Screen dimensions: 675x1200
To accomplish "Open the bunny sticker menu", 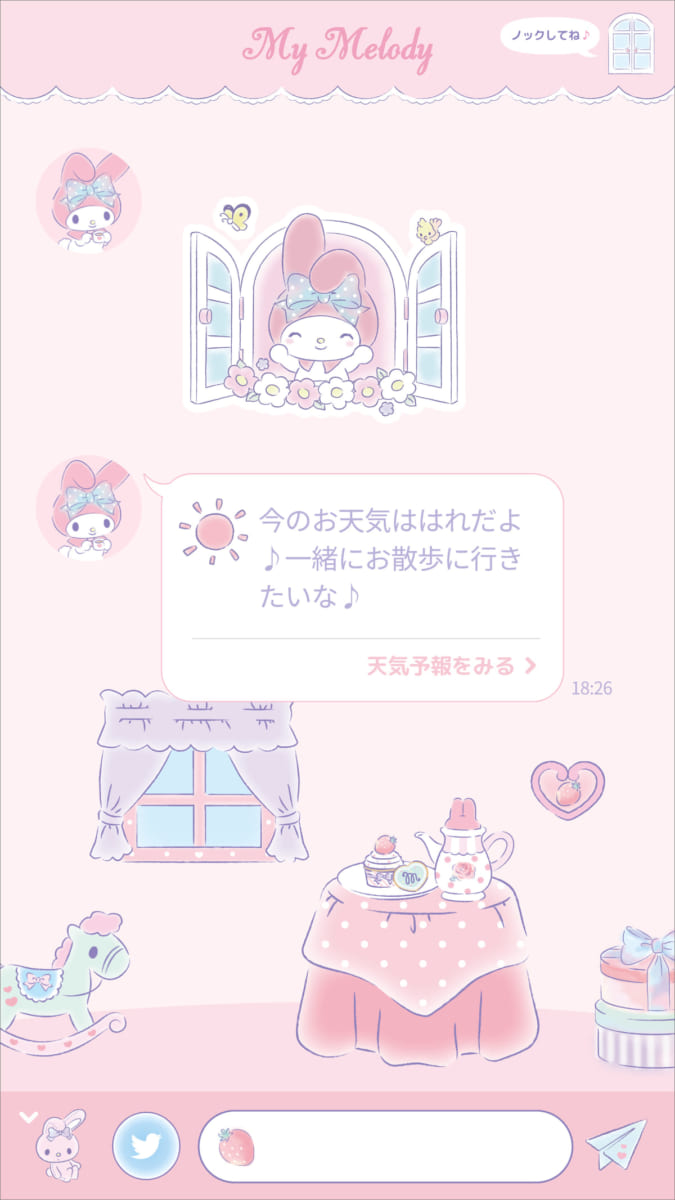I will [58, 1147].
